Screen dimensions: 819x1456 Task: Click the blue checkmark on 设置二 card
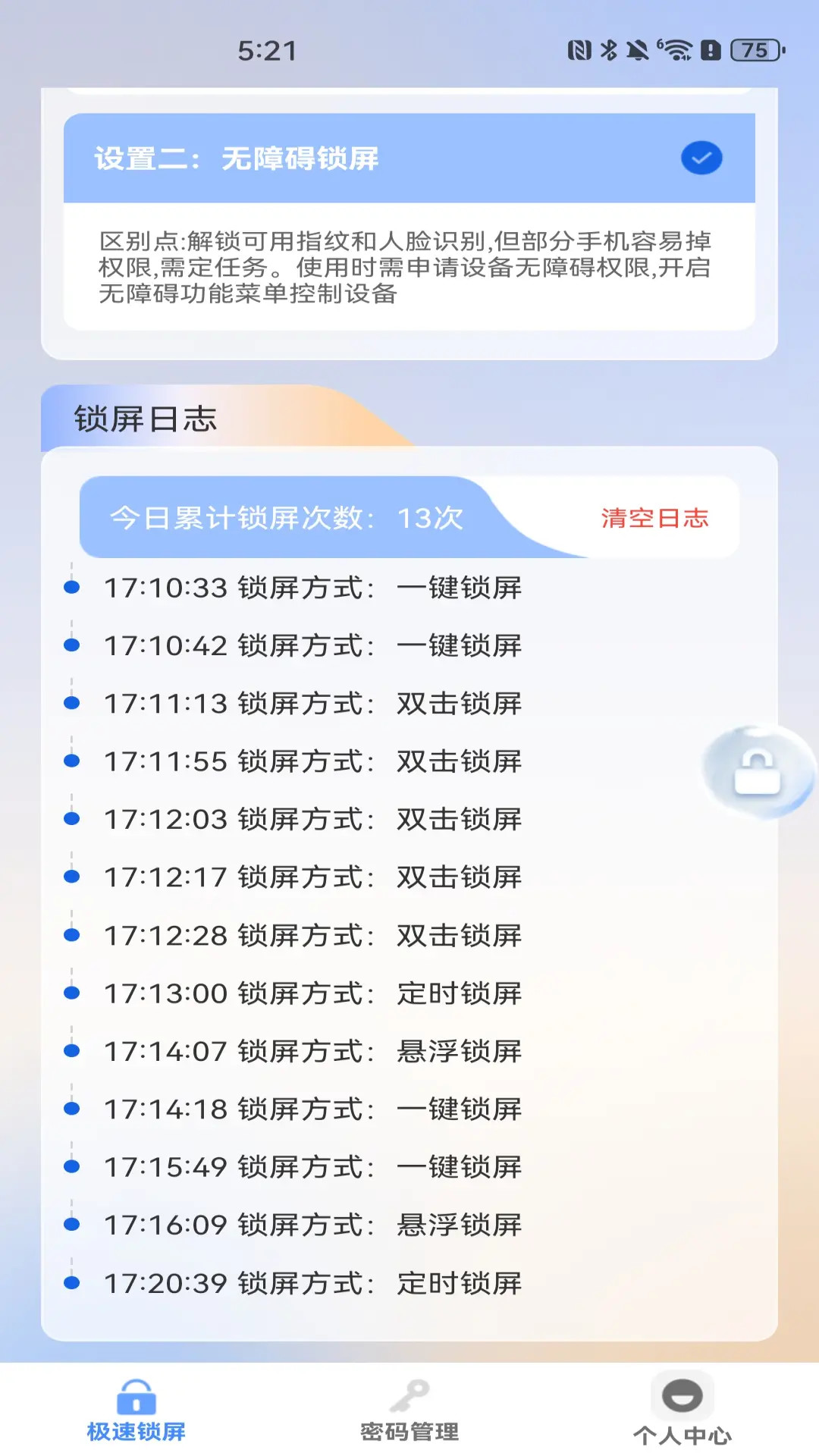700,157
